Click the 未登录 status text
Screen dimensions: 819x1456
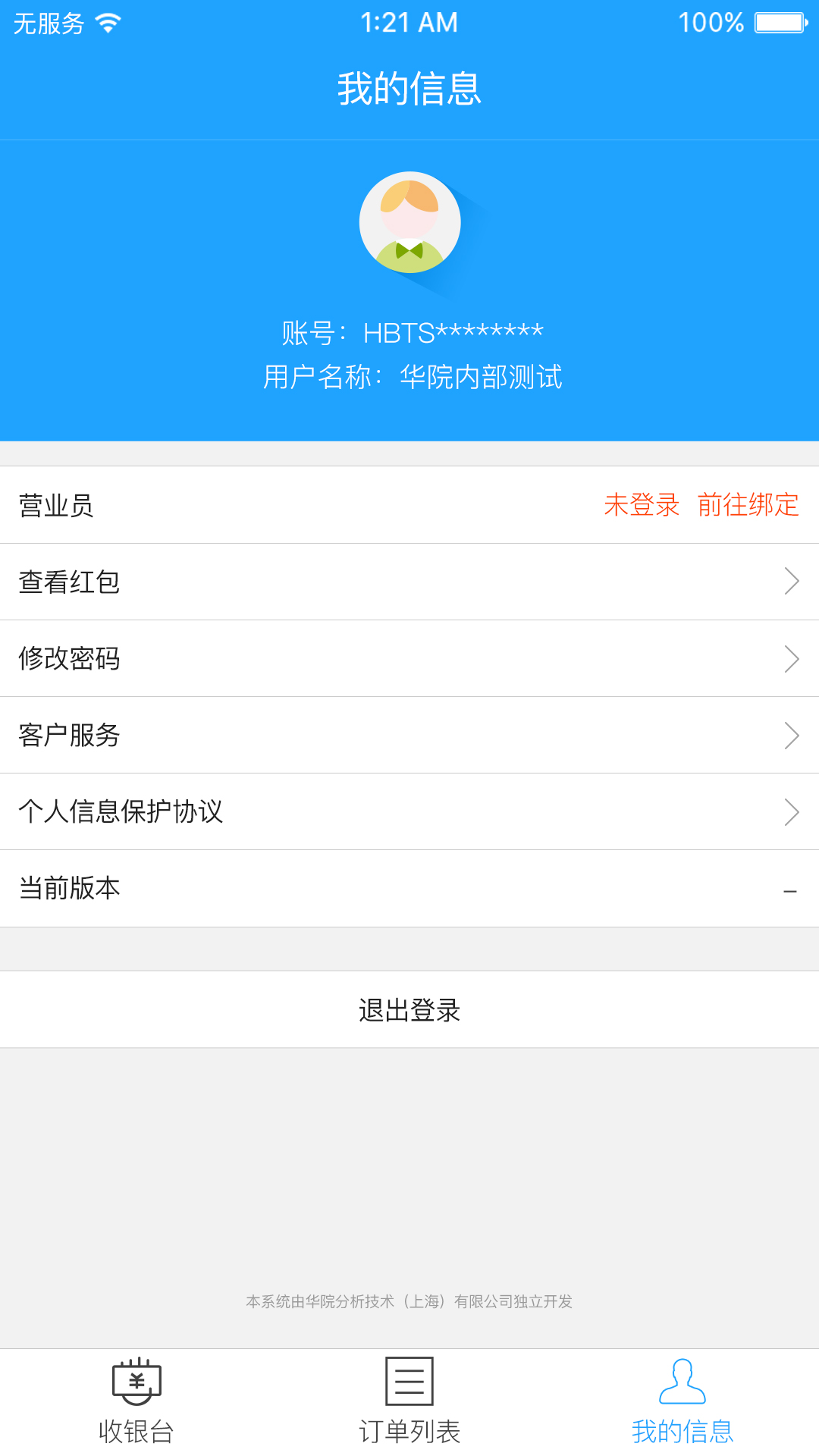click(641, 504)
